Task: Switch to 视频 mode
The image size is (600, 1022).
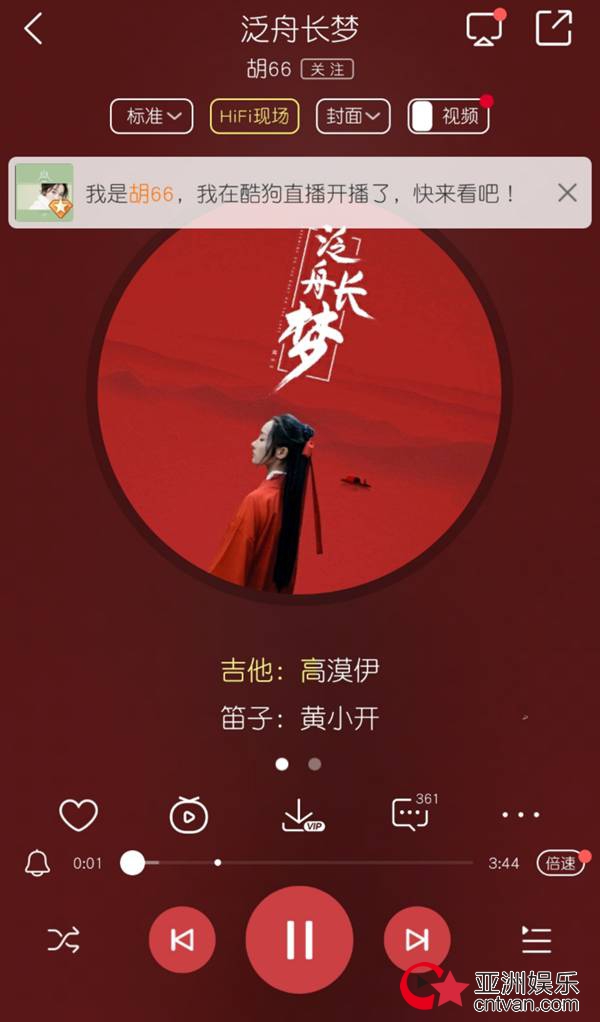Action: [x=449, y=117]
